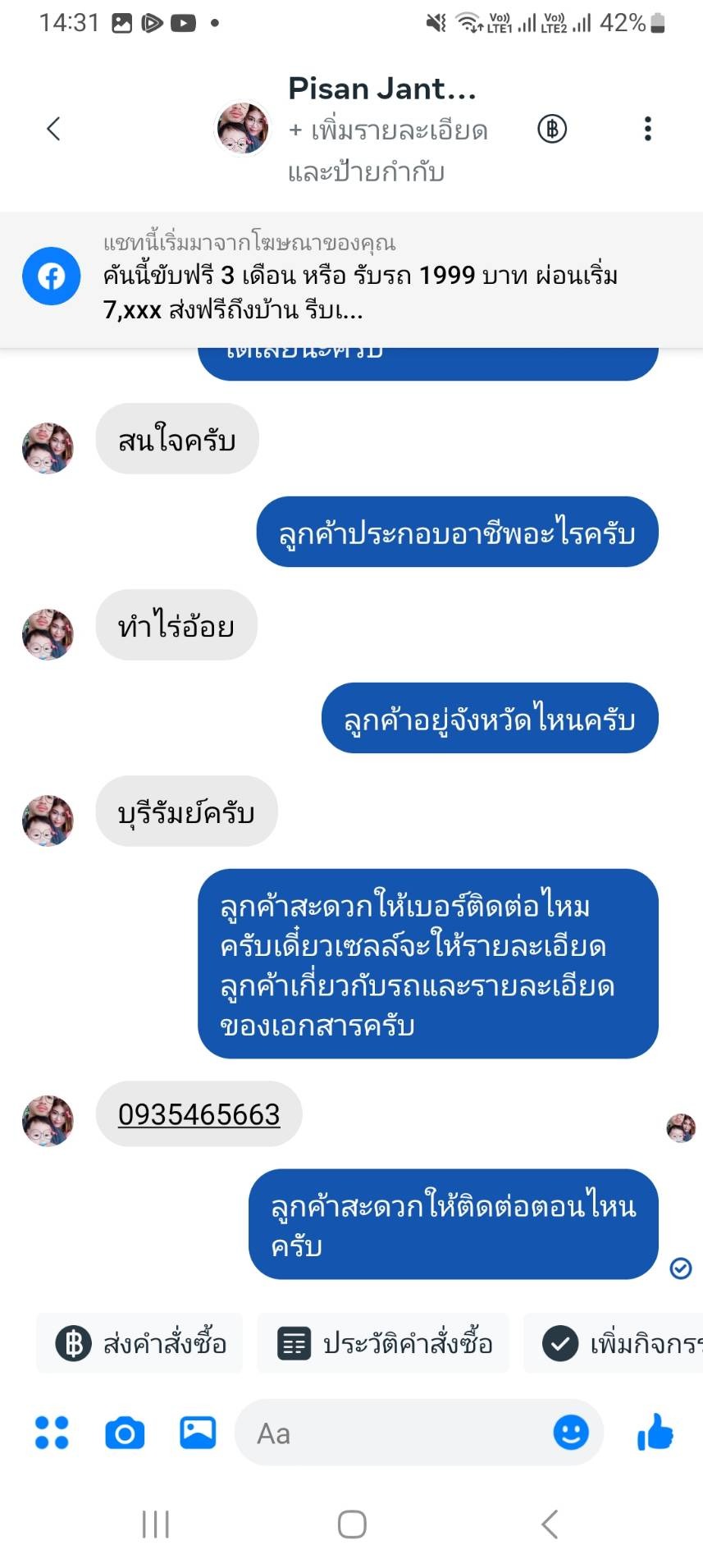
Task: Focus the Aa message input field
Action: [x=394, y=1433]
